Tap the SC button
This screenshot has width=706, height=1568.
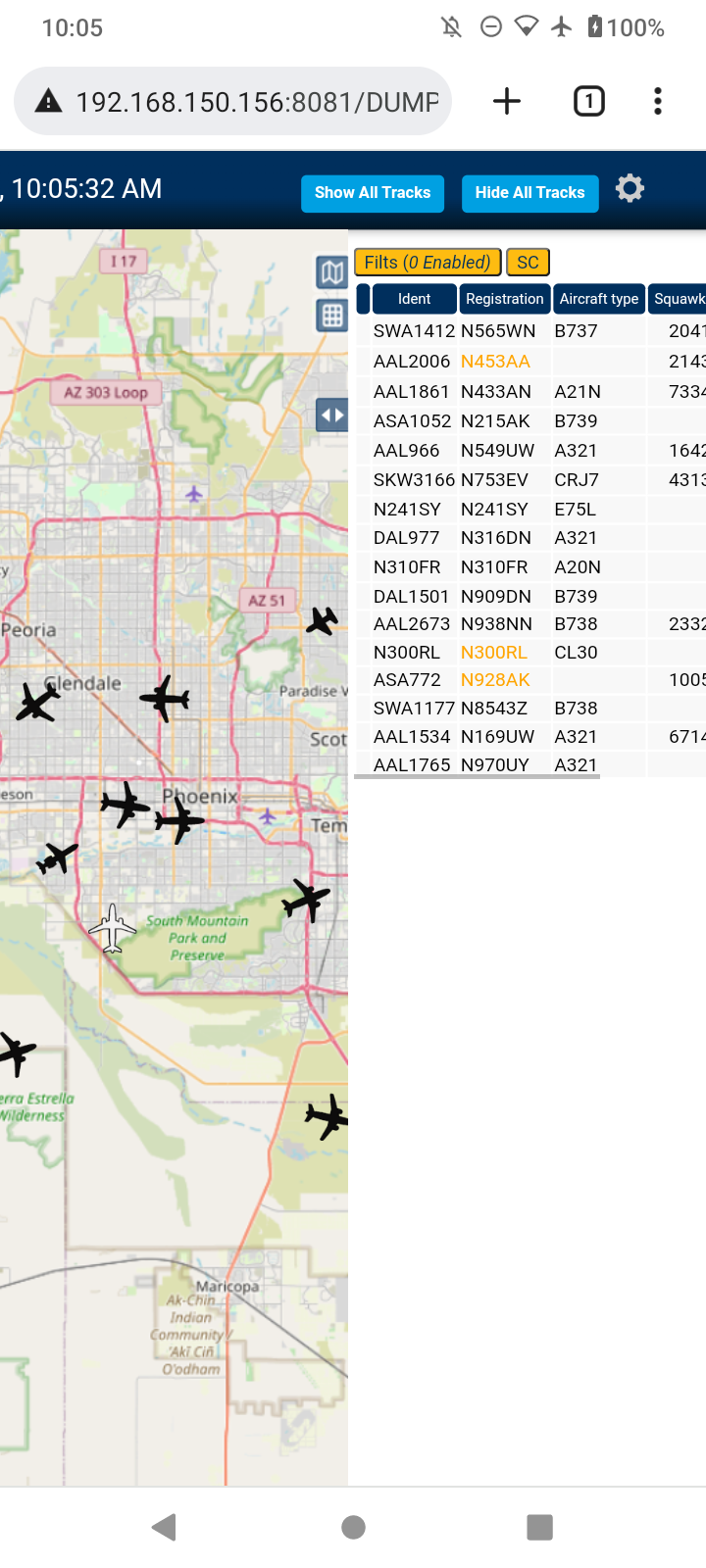(x=528, y=262)
